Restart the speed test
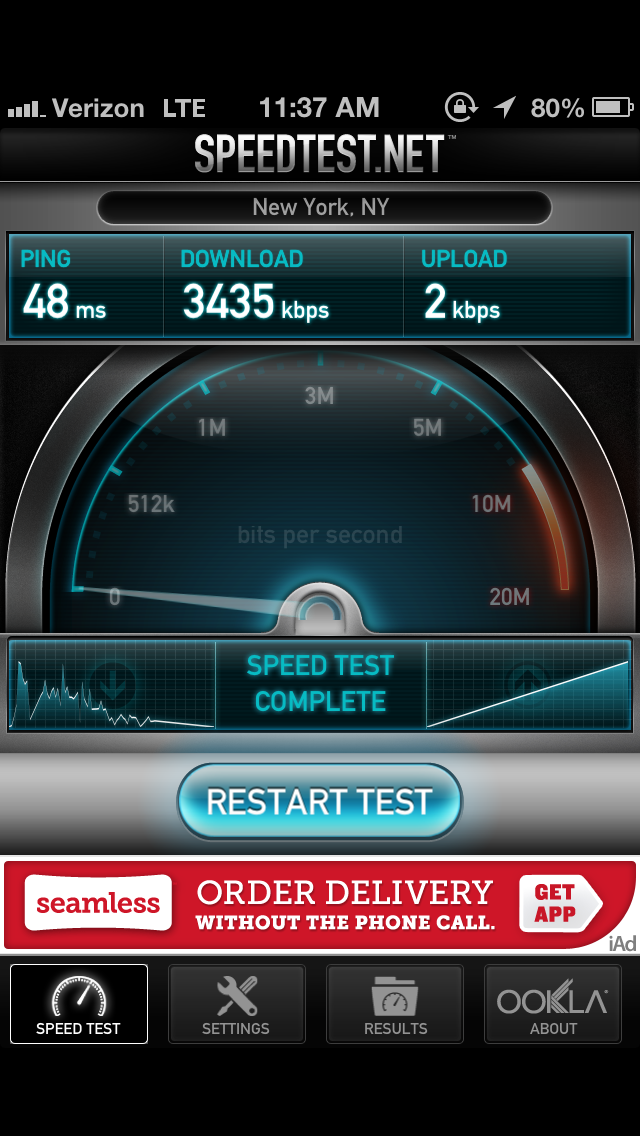Screen dimensions: 640x1136 [320, 802]
